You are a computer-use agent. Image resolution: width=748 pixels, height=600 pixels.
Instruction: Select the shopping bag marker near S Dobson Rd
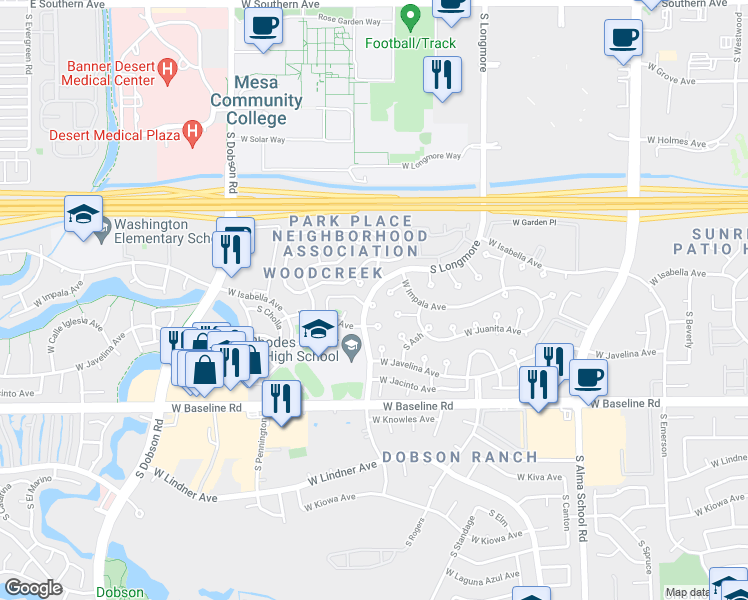204,368
